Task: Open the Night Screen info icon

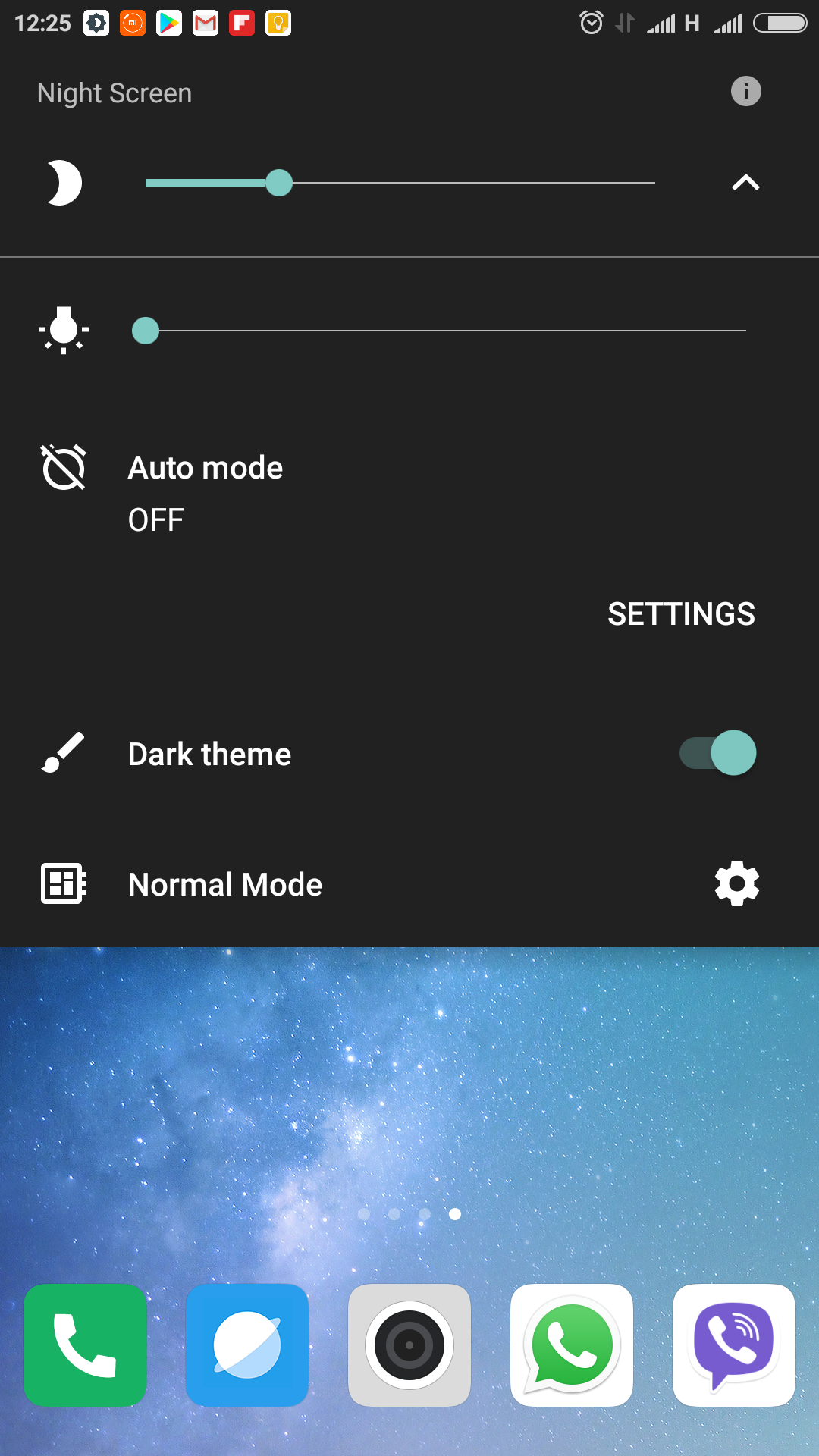Action: pos(745,92)
